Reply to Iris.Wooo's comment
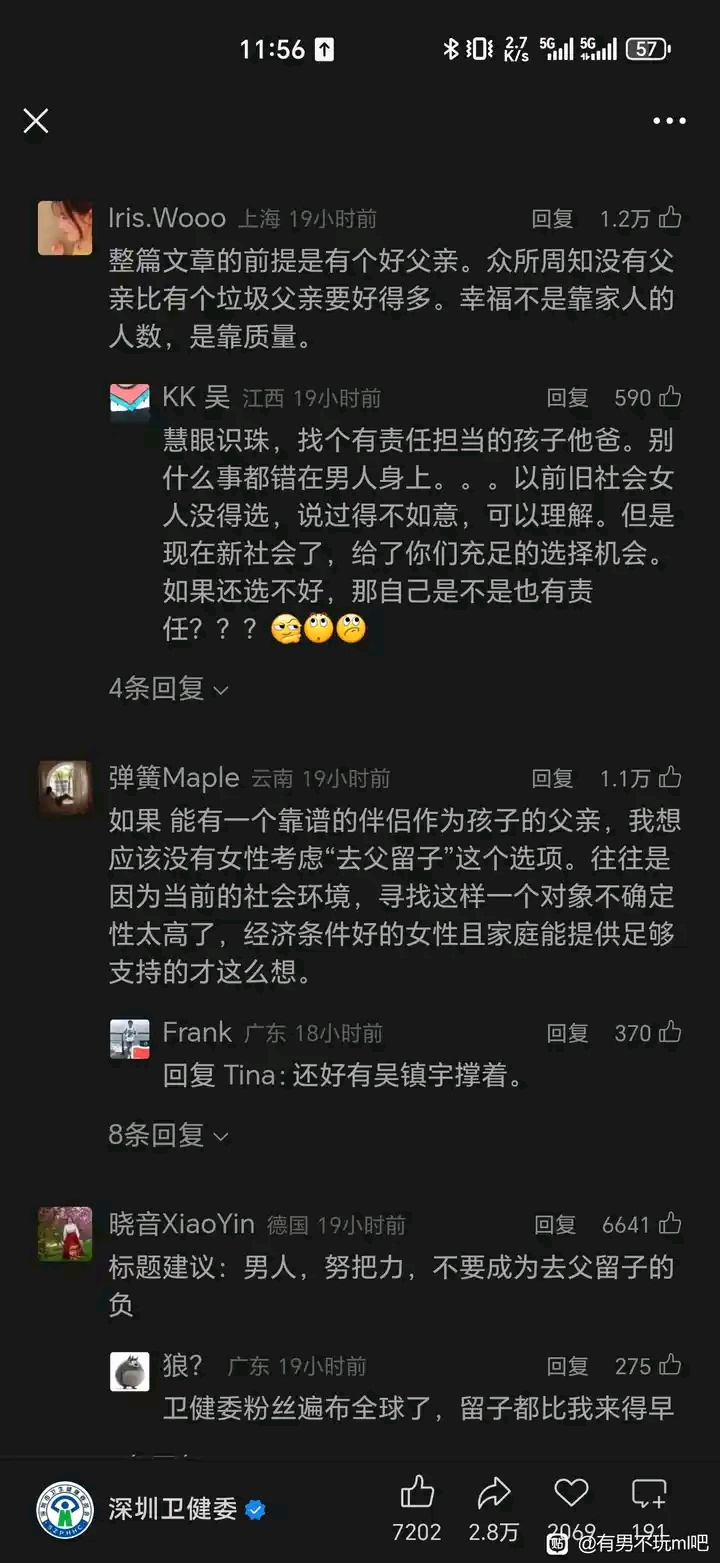 [x=552, y=219]
